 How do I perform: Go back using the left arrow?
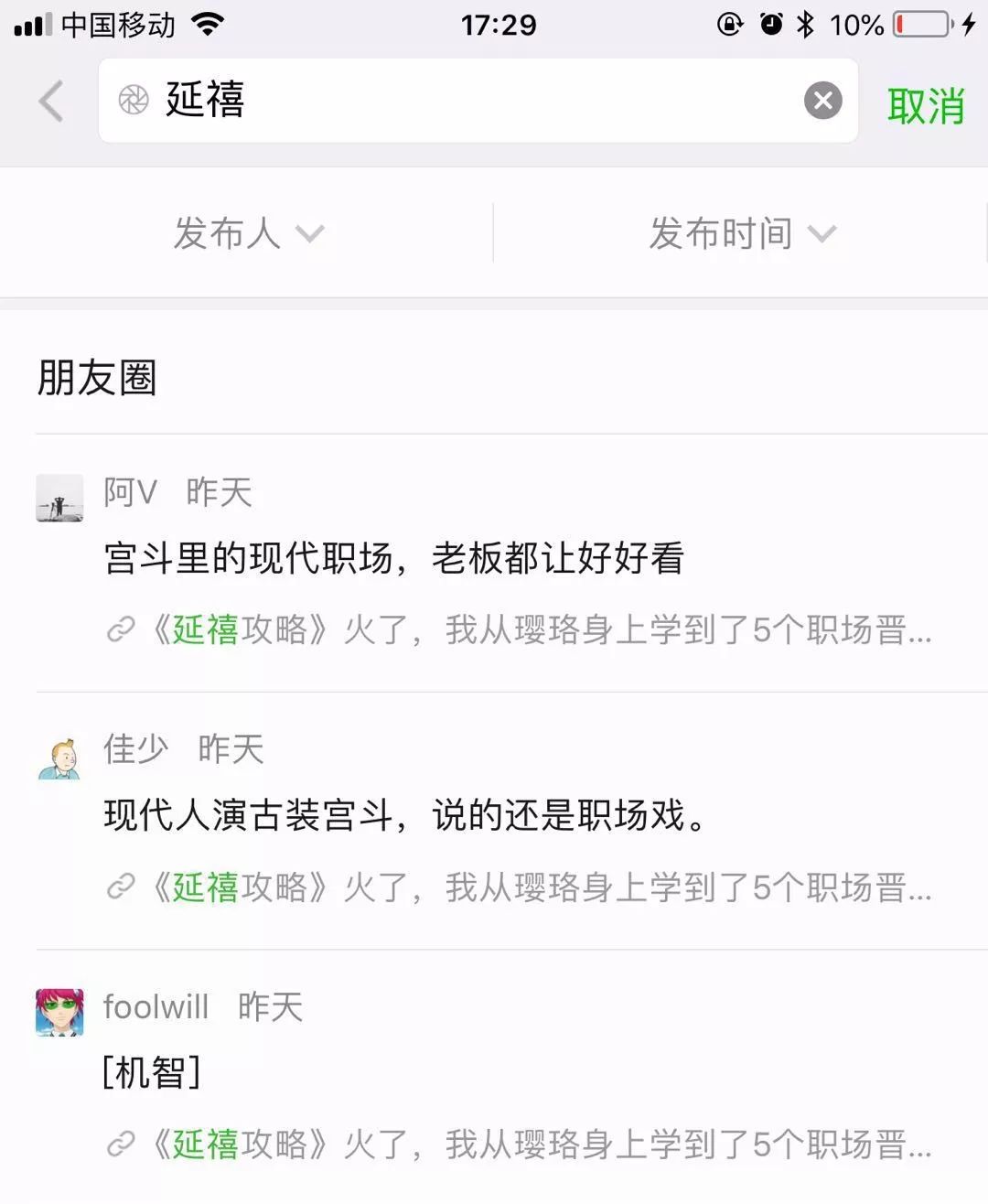click(x=52, y=101)
